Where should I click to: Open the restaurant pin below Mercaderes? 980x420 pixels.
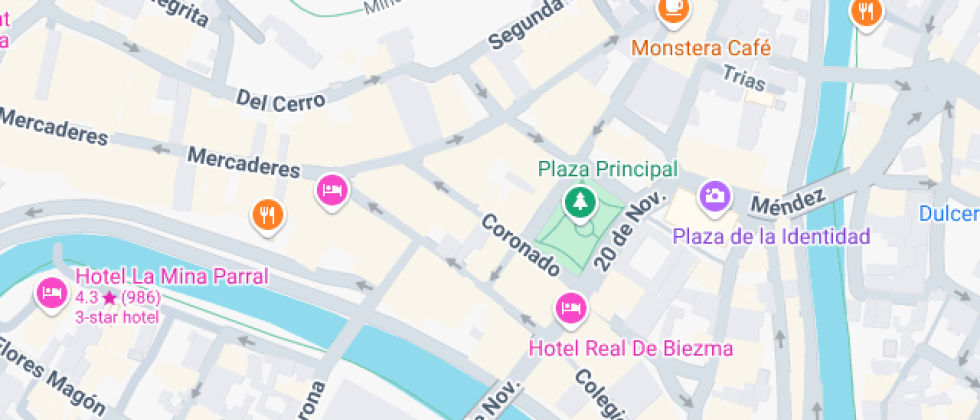click(267, 214)
